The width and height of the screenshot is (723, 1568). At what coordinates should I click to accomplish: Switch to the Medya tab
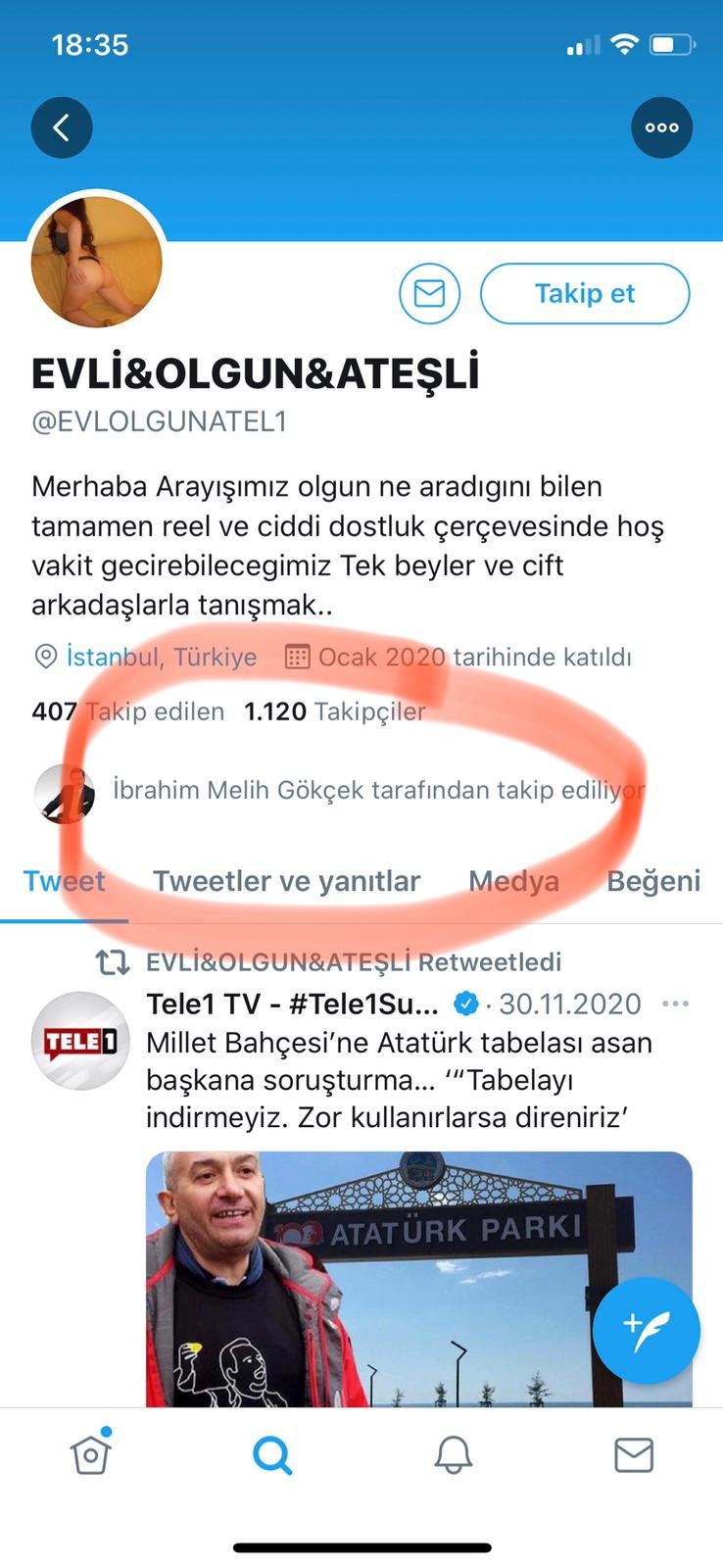pos(513,881)
